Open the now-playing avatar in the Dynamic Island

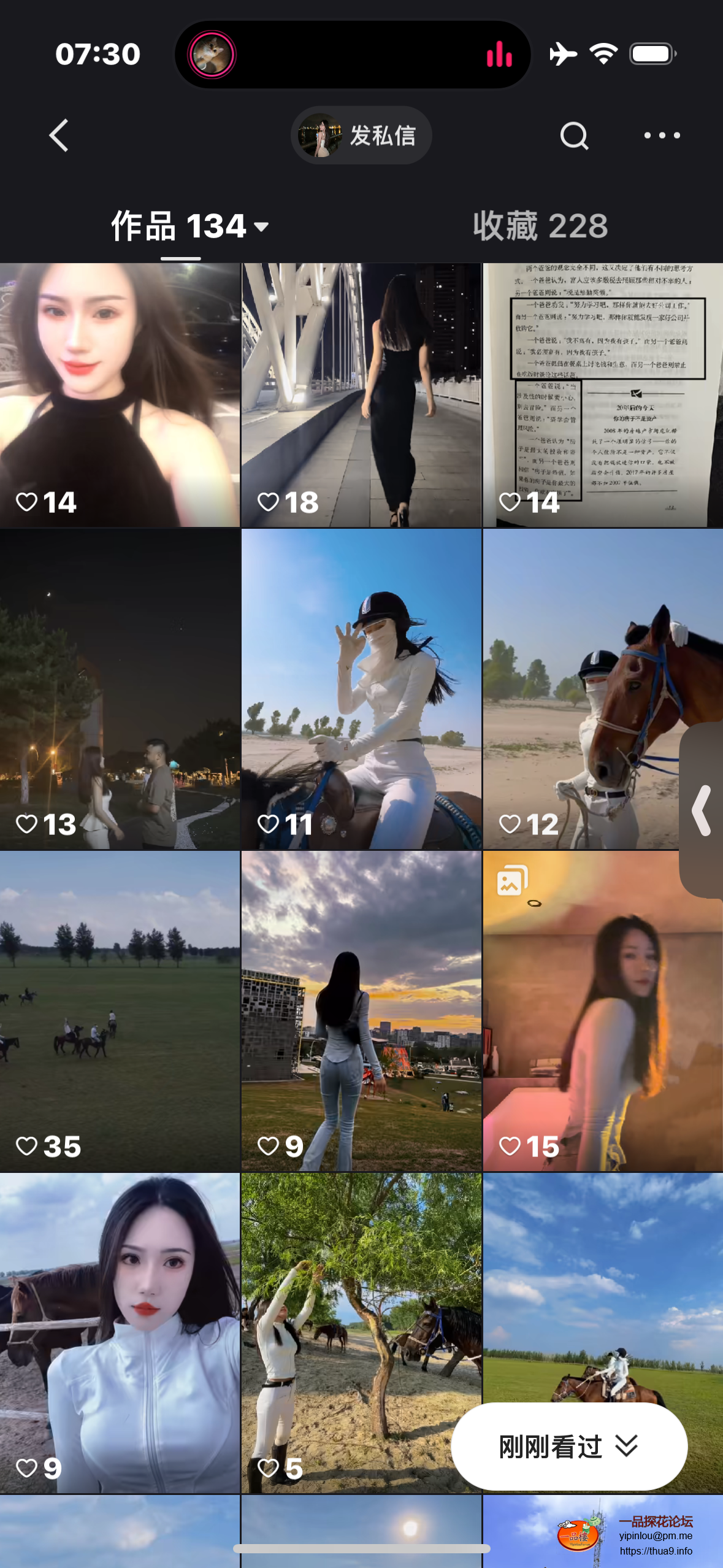click(x=212, y=55)
